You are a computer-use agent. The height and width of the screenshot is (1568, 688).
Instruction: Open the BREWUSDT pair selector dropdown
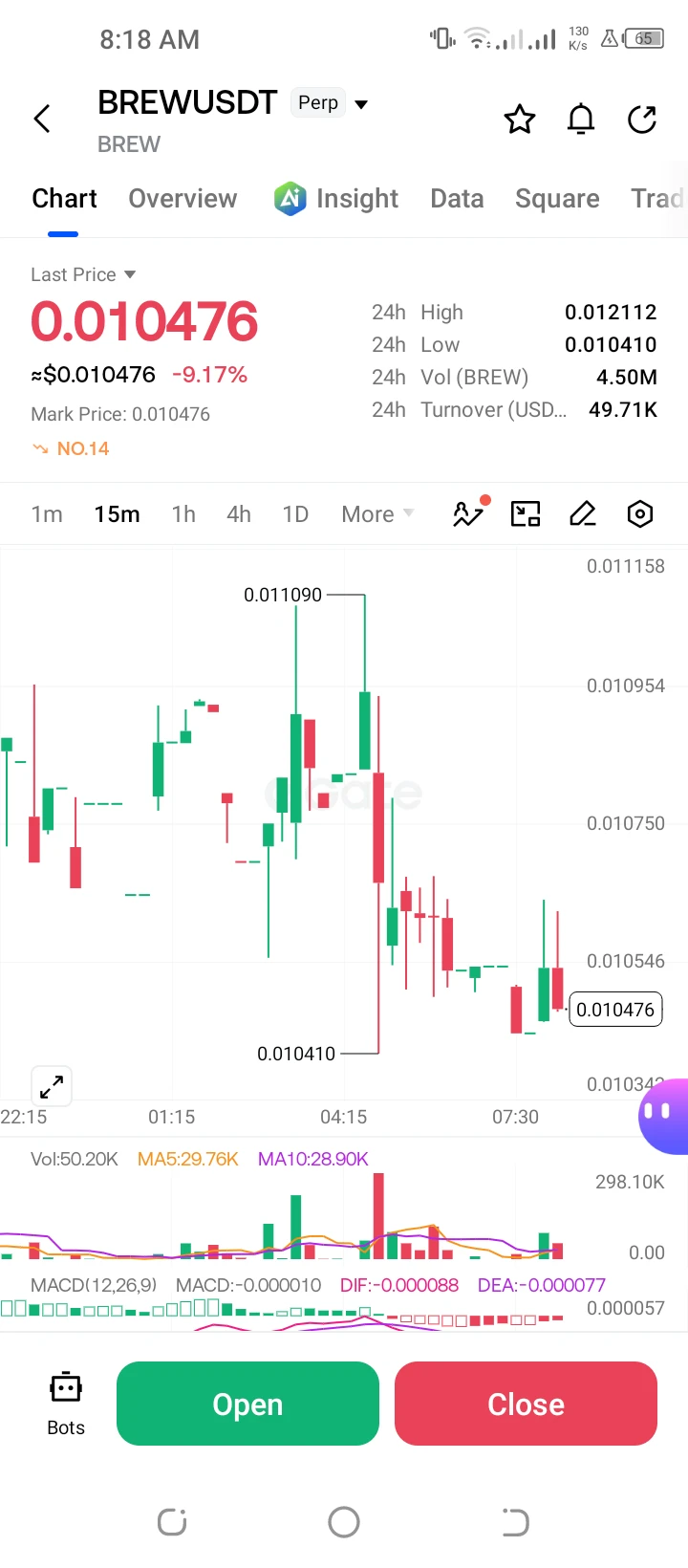coord(361,104)
